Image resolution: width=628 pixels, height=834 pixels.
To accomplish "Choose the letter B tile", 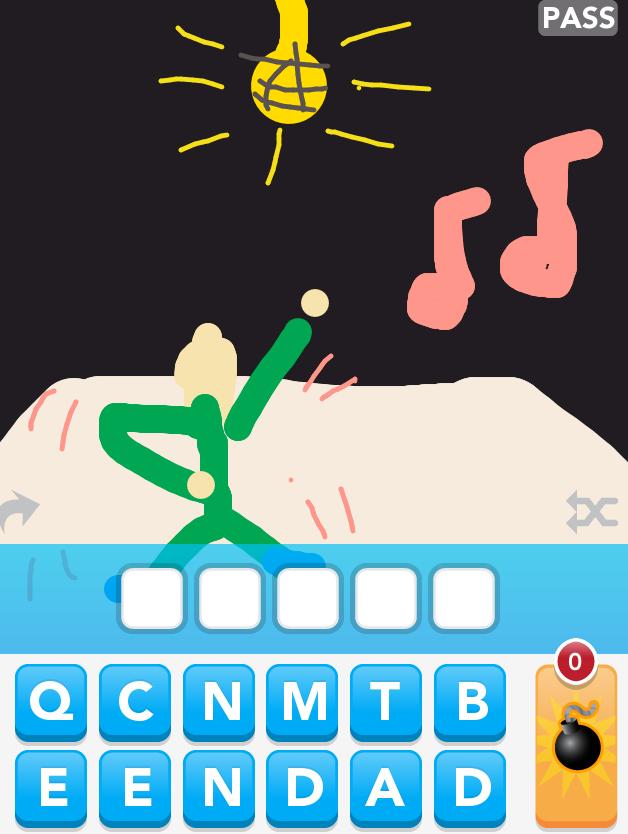I will (x=470, y=702).
